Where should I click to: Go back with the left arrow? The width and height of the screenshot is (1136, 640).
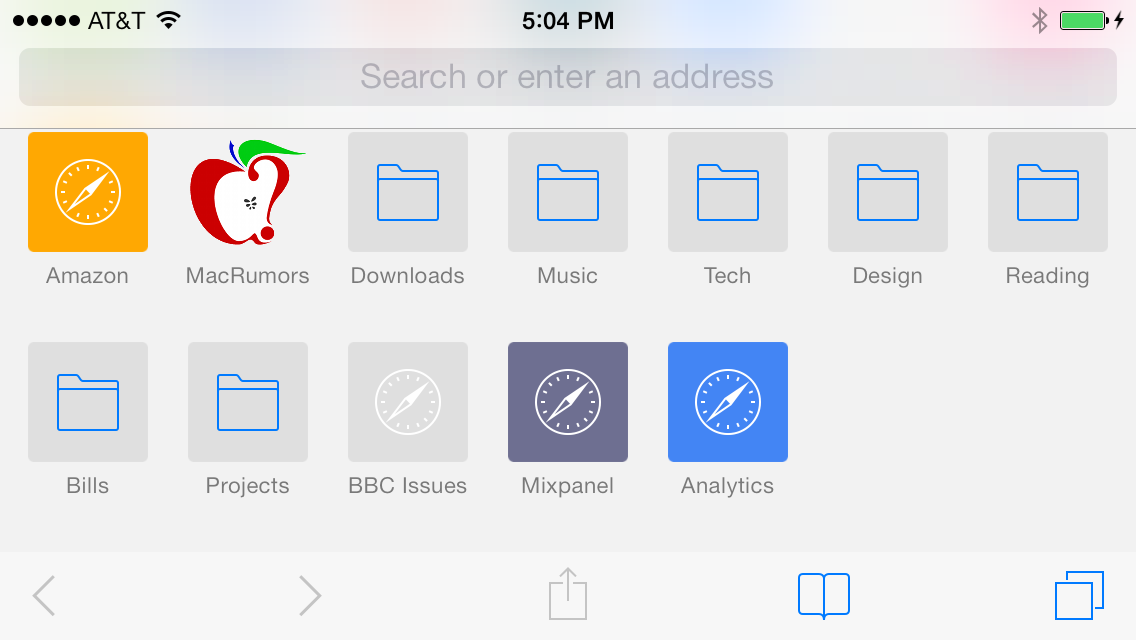[44, 596]
